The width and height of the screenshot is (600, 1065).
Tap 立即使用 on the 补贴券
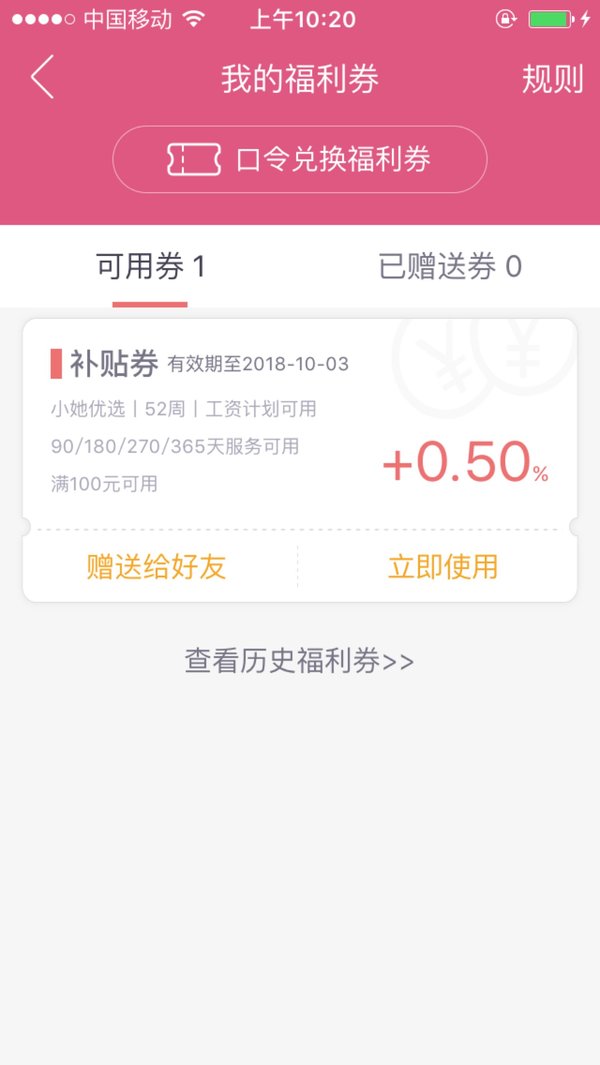coord(443,566)
